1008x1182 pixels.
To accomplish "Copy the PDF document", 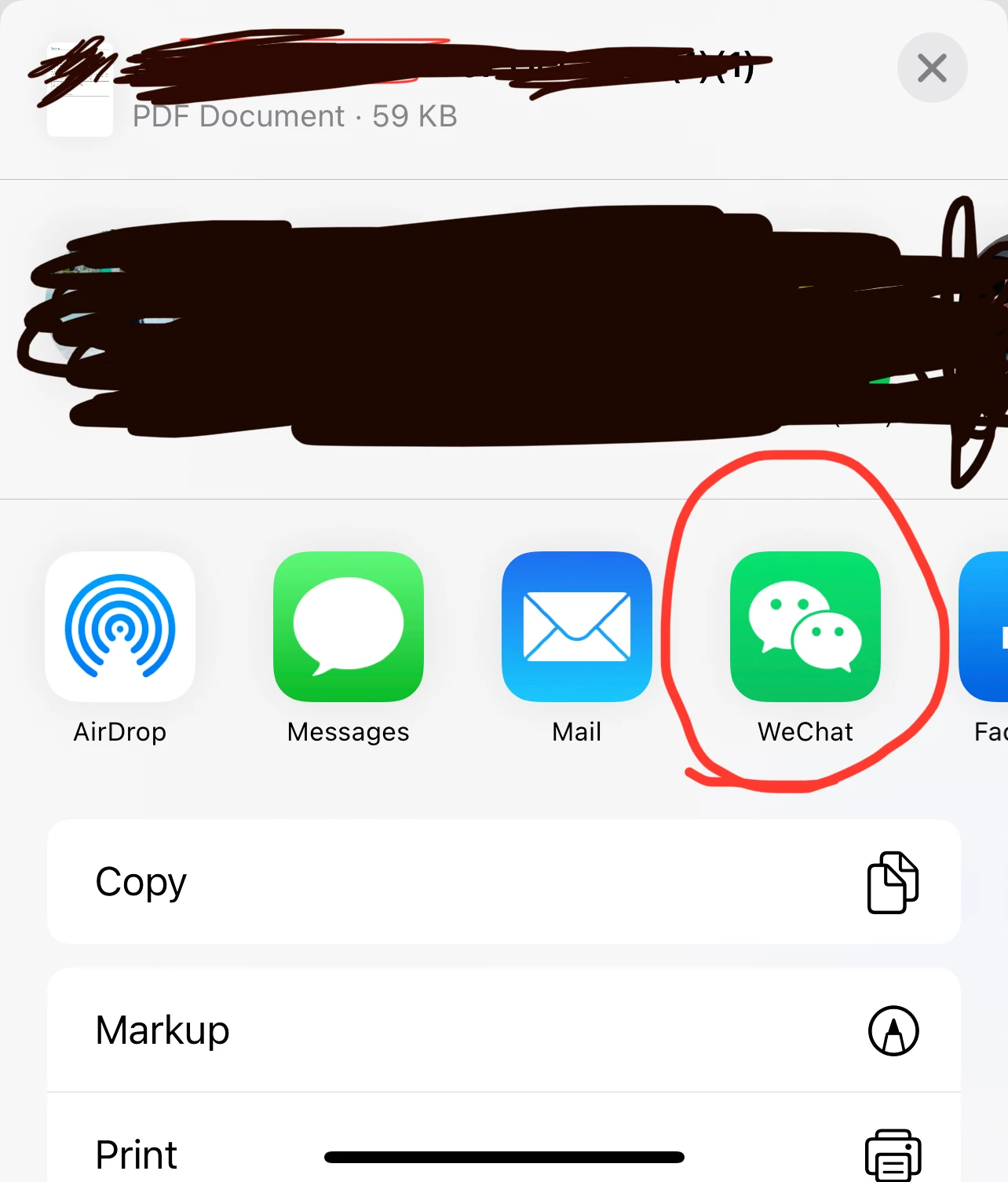I will pos(503,881).
